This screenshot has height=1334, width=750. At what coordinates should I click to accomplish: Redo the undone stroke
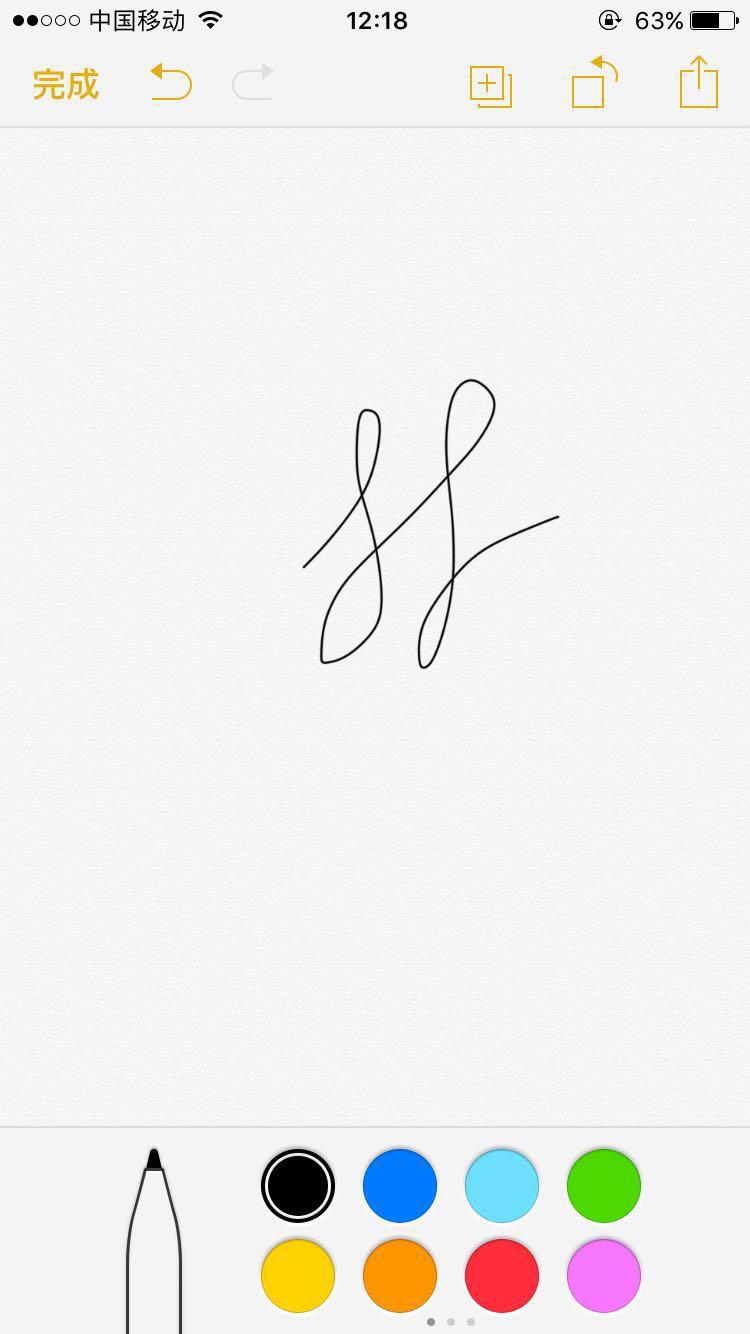point(253,83)
